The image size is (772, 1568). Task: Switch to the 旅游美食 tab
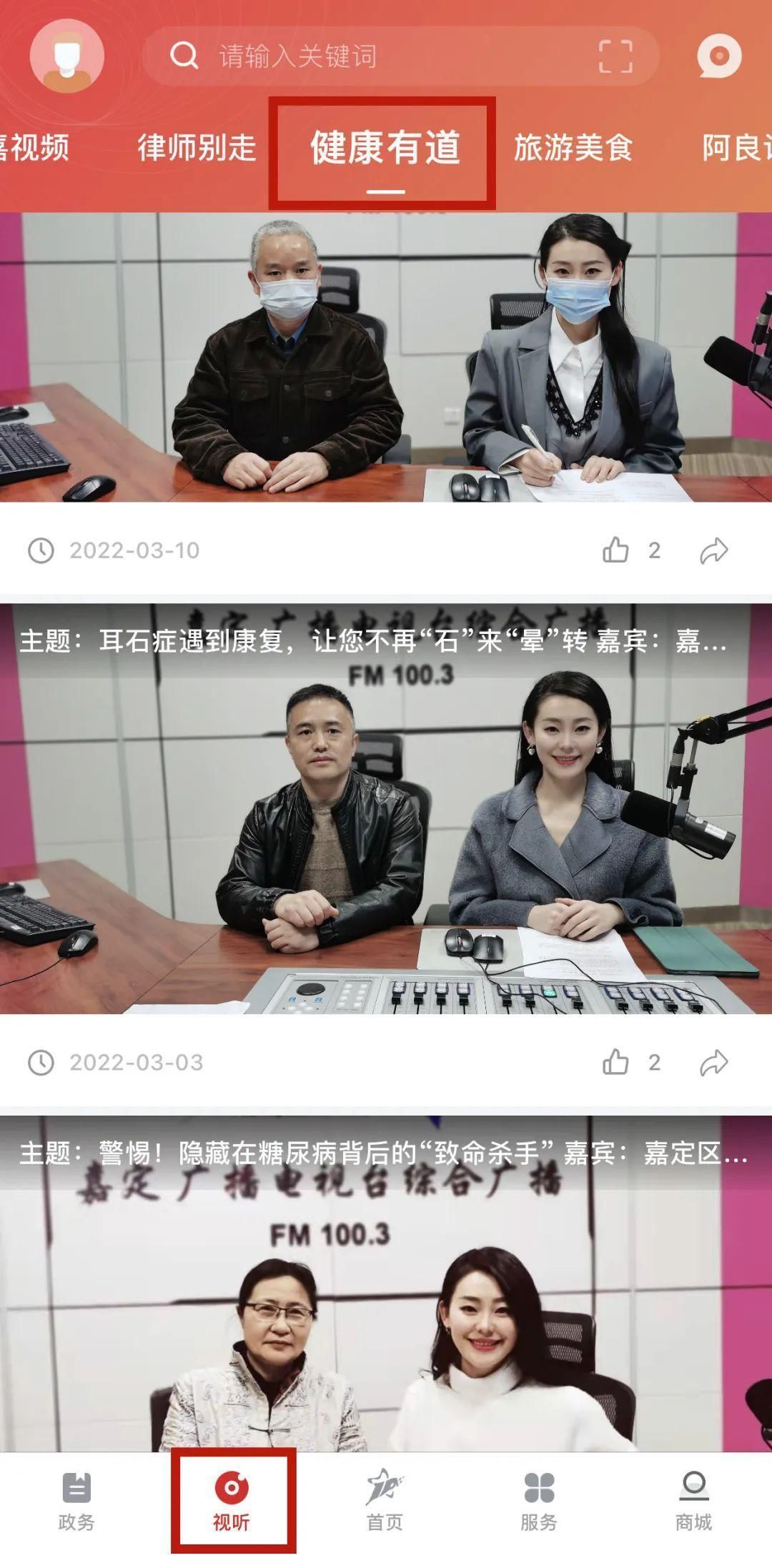(573, 148)
